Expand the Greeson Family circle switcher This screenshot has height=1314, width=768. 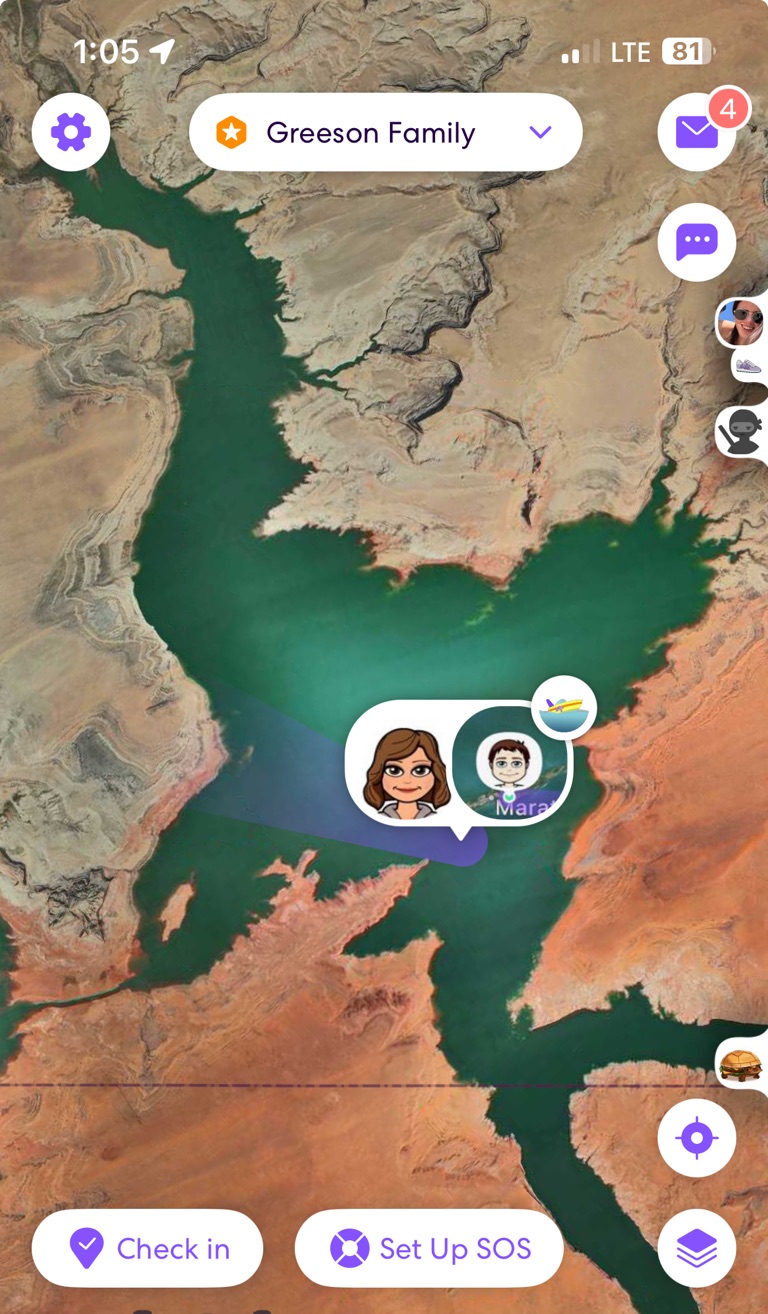(x=385, y=132)
